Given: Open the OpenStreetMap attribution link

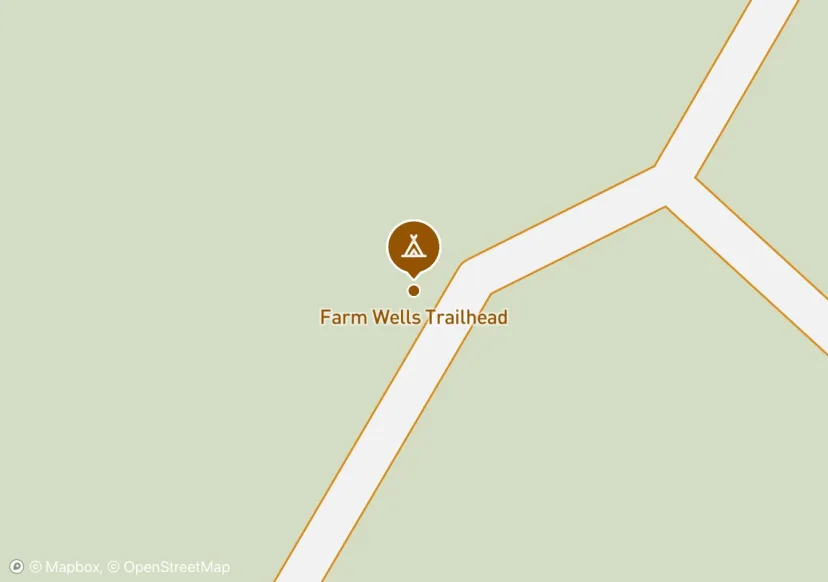Looking at the screenshot, I should (x=169, y=567).
